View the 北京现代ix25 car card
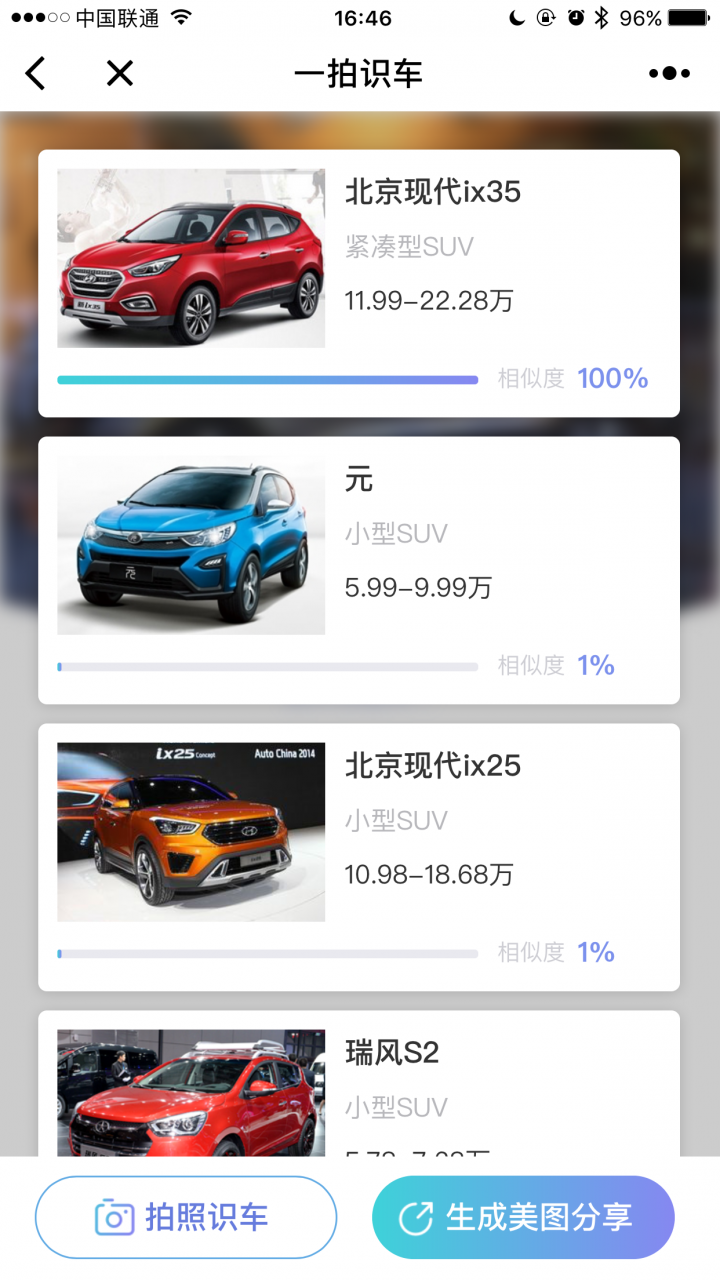The height and width of the screenshot is (1280, 720). pos(359,857)
